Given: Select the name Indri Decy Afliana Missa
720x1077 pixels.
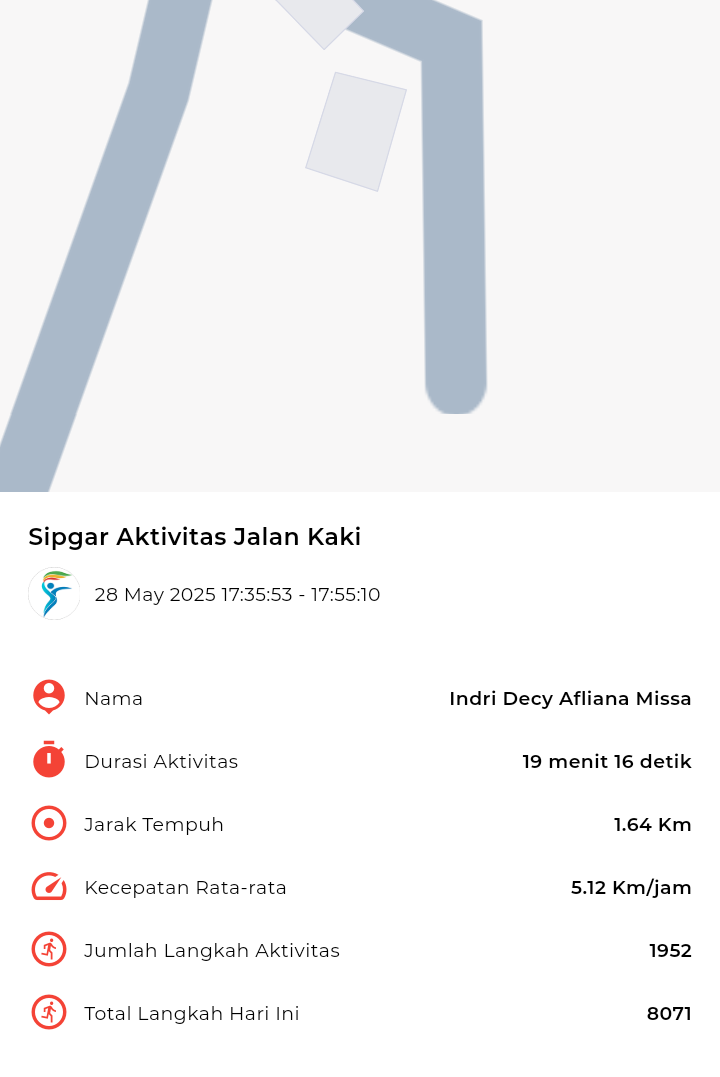Looking at the screenshot, I should click(571, 698).
